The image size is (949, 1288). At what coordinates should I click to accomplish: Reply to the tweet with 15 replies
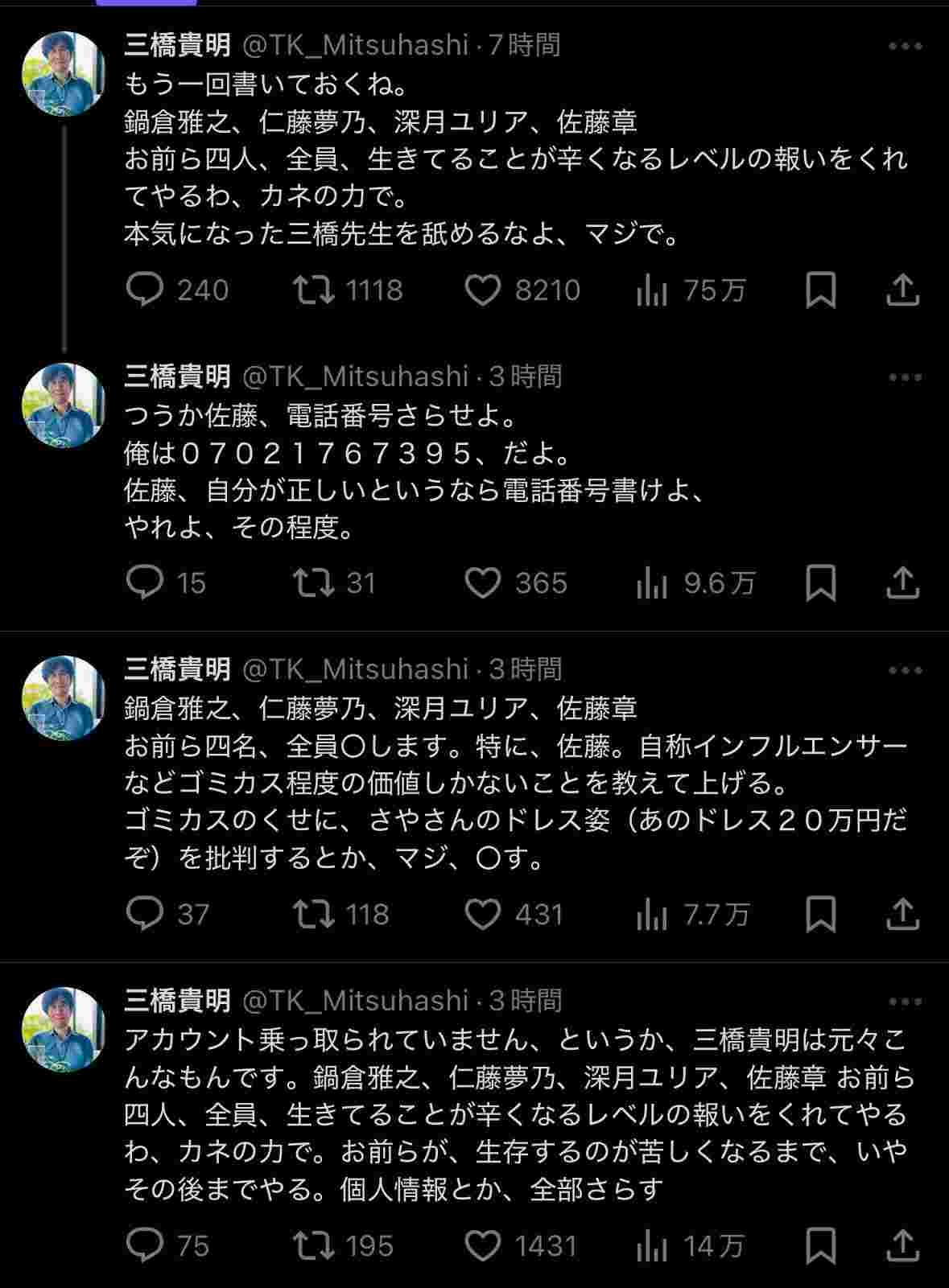tap(146, 582)
